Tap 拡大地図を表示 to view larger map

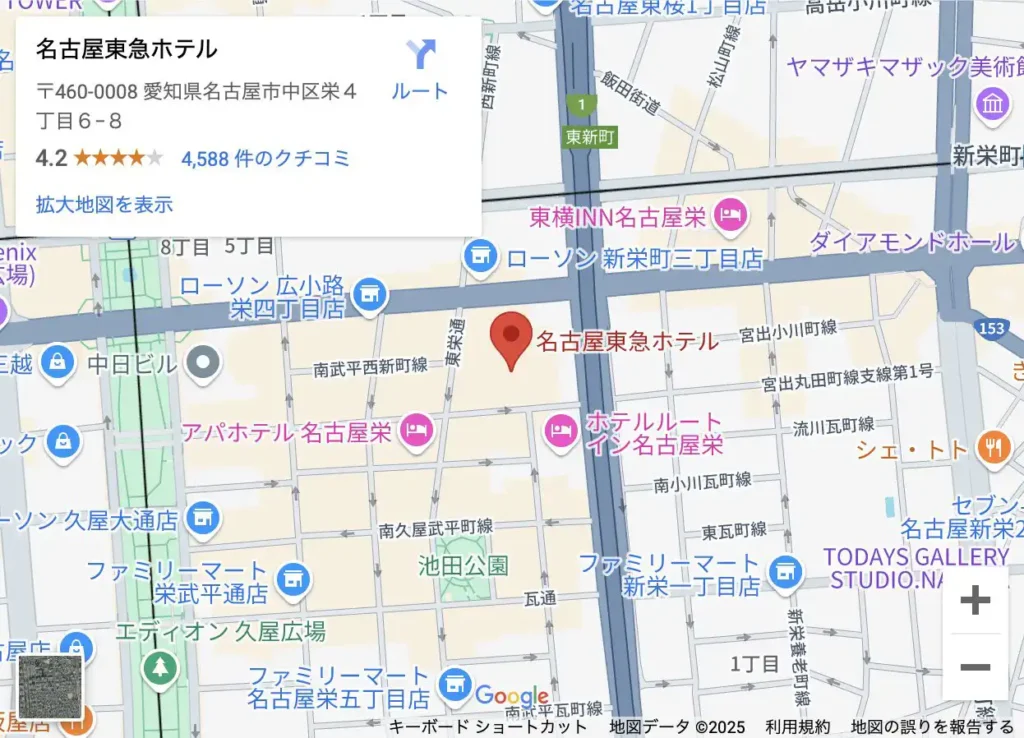tap(104, 205)
